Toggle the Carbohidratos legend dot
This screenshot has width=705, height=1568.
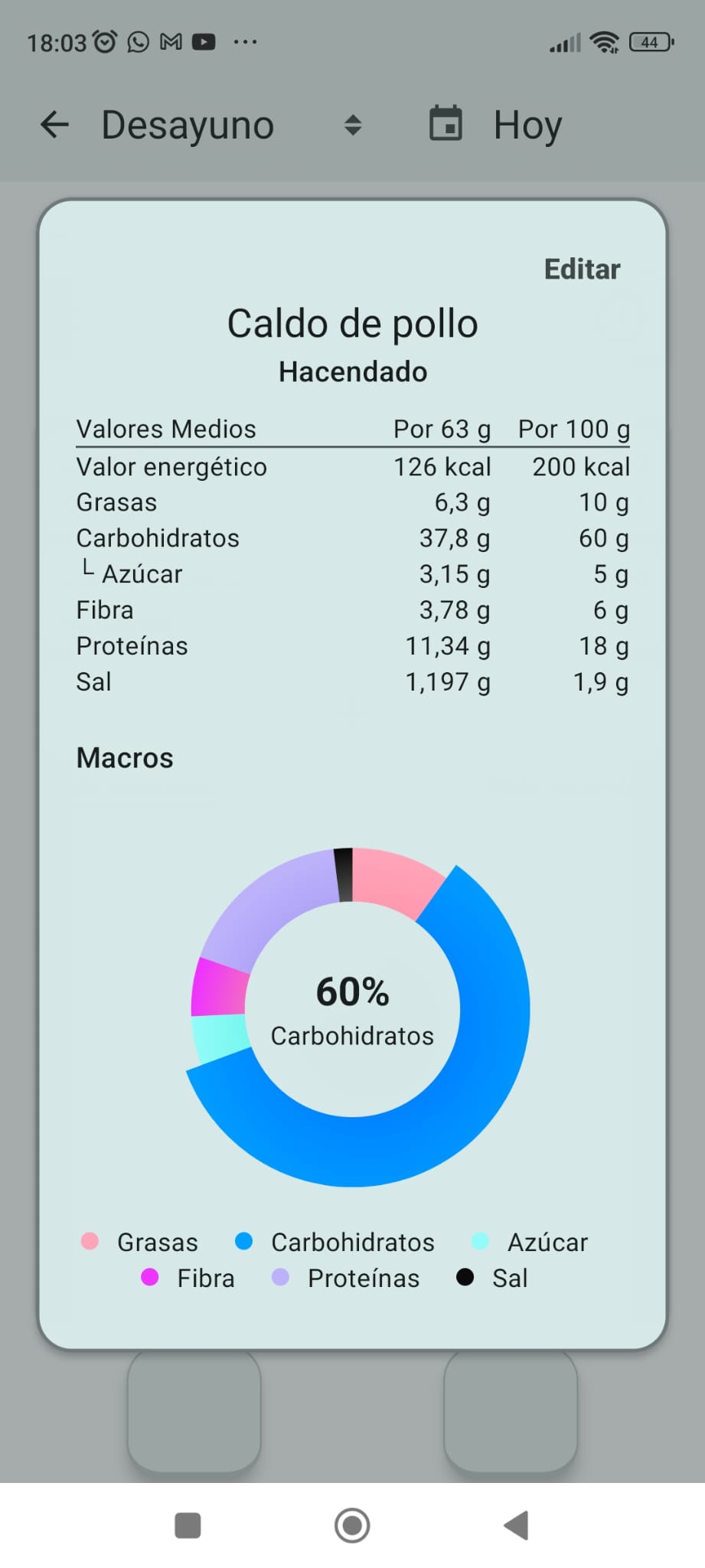[243, 1243]
